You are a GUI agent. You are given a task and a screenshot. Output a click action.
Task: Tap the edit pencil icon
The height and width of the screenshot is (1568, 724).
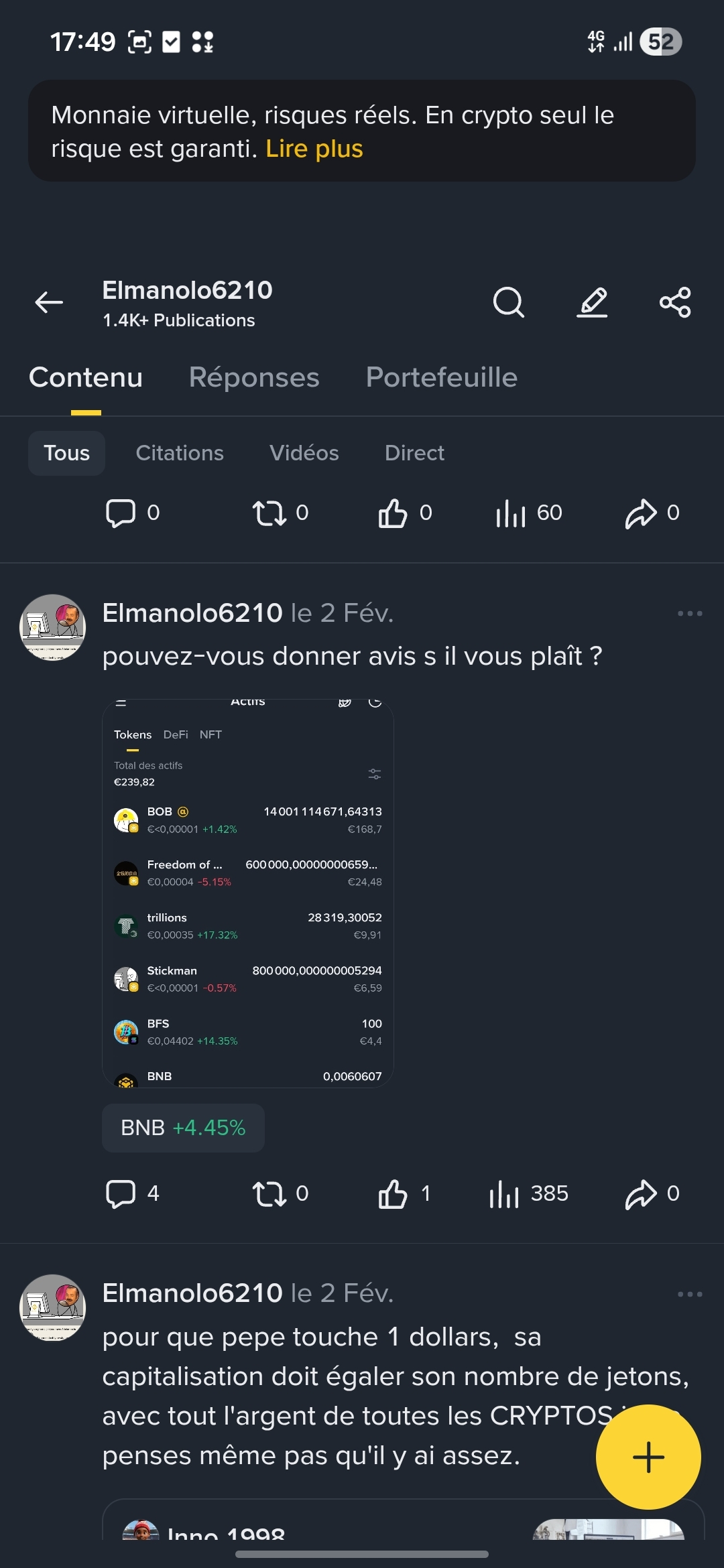point(593,303)
